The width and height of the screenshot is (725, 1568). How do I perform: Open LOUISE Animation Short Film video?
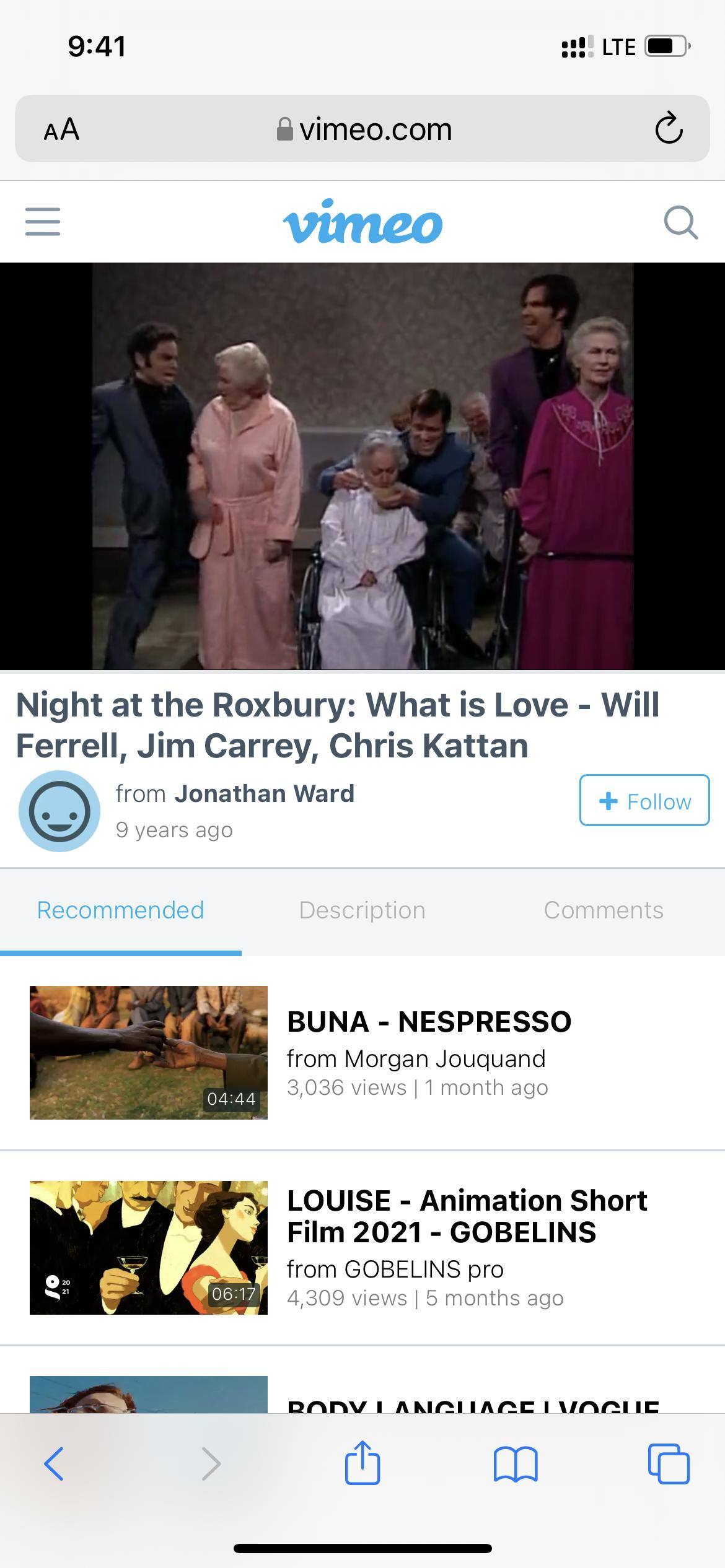[466, 1216]
